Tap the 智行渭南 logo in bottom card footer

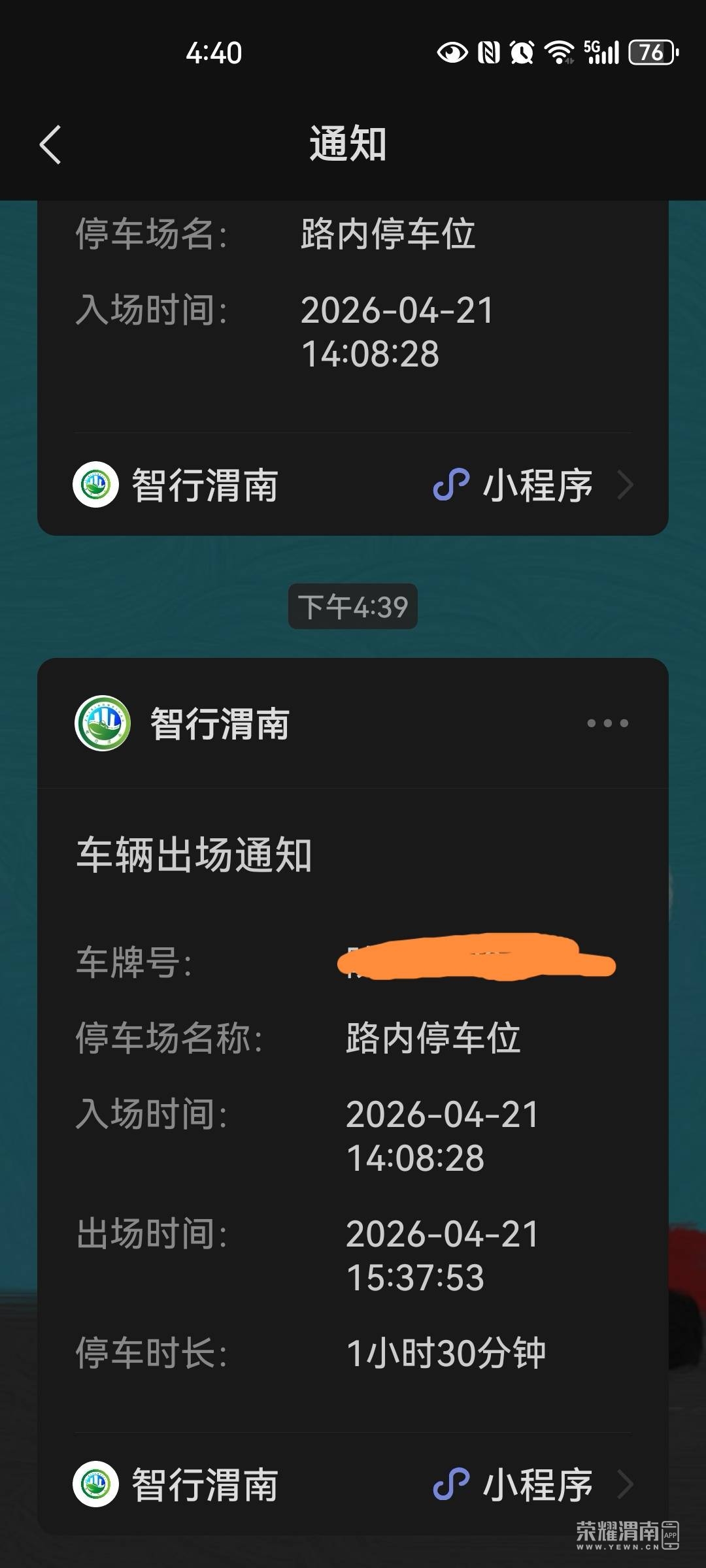coord(98,1485)
